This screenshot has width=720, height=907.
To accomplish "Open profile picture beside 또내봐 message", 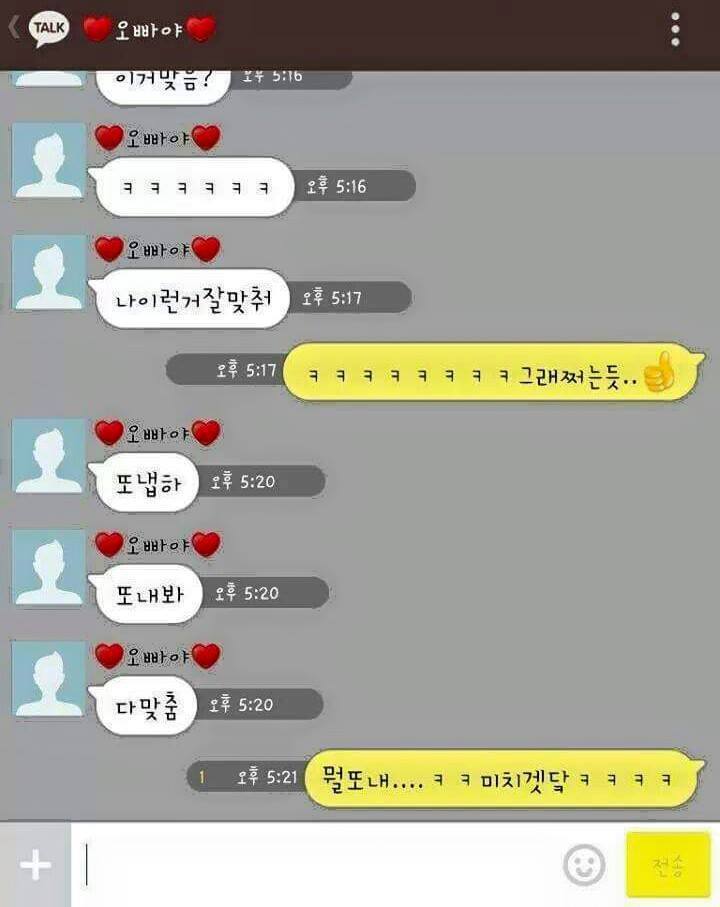I will pos(49,567).
